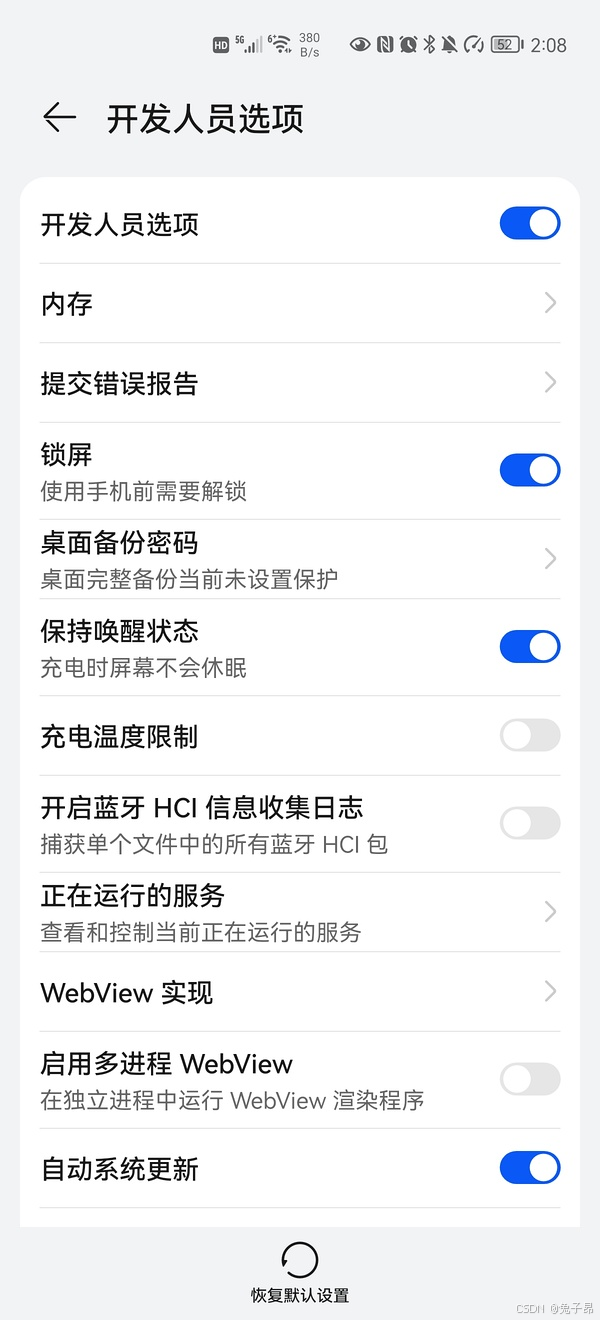The height and width of the screenshot is (1320, 600).
Task: Toggle off 保持唤醒状态
Action: pyautogui.click(x=529, y=647)
